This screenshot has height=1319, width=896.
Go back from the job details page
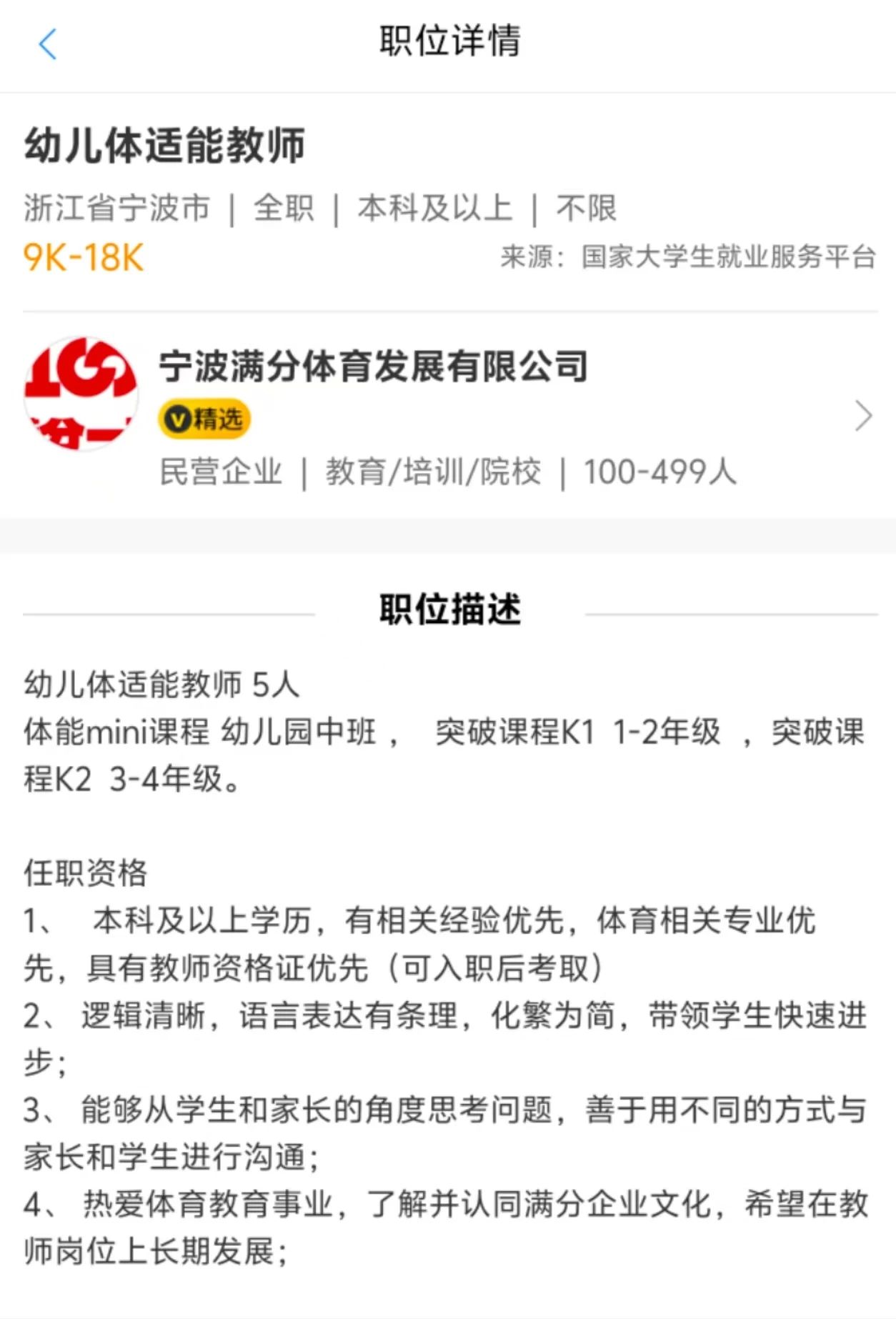[x=47, y=44]
